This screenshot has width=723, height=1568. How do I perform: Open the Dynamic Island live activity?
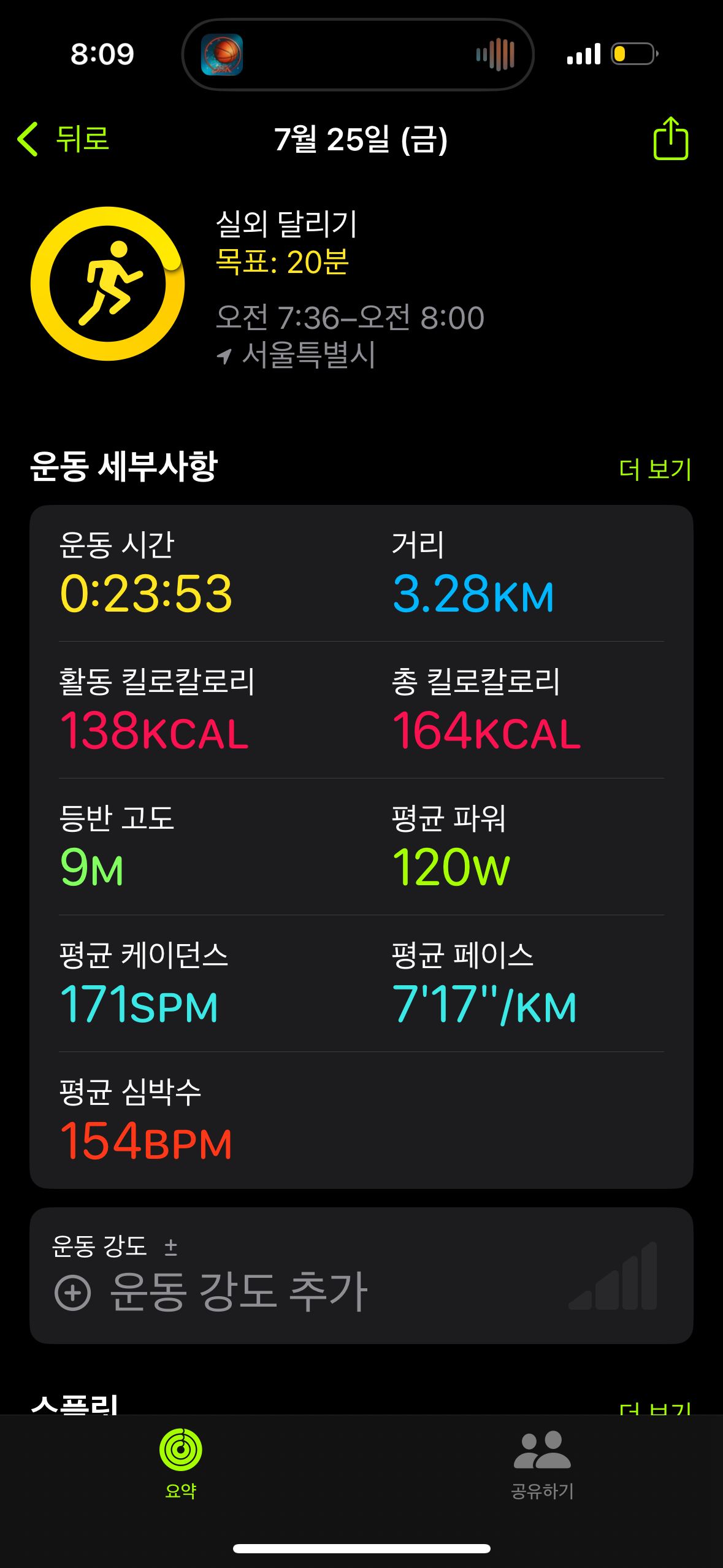pos(358,55)
